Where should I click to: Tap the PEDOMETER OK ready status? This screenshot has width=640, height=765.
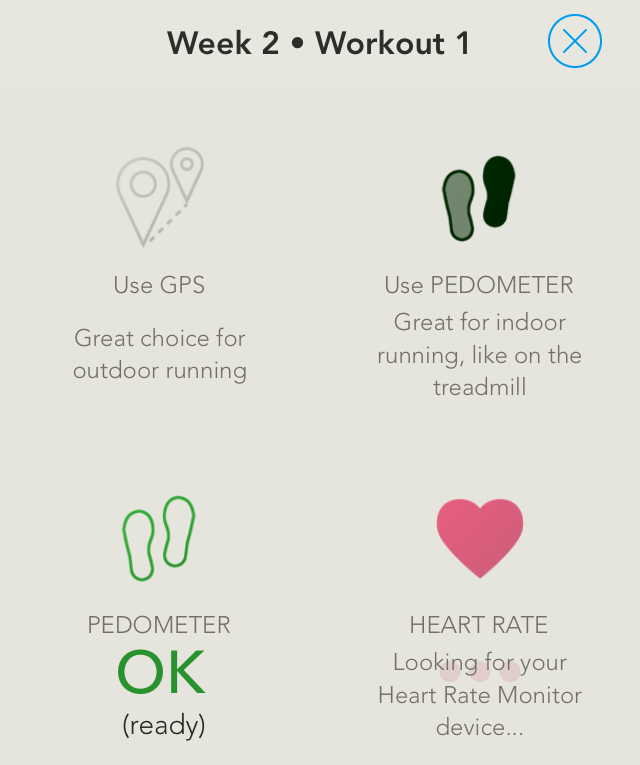click(160, 617)
